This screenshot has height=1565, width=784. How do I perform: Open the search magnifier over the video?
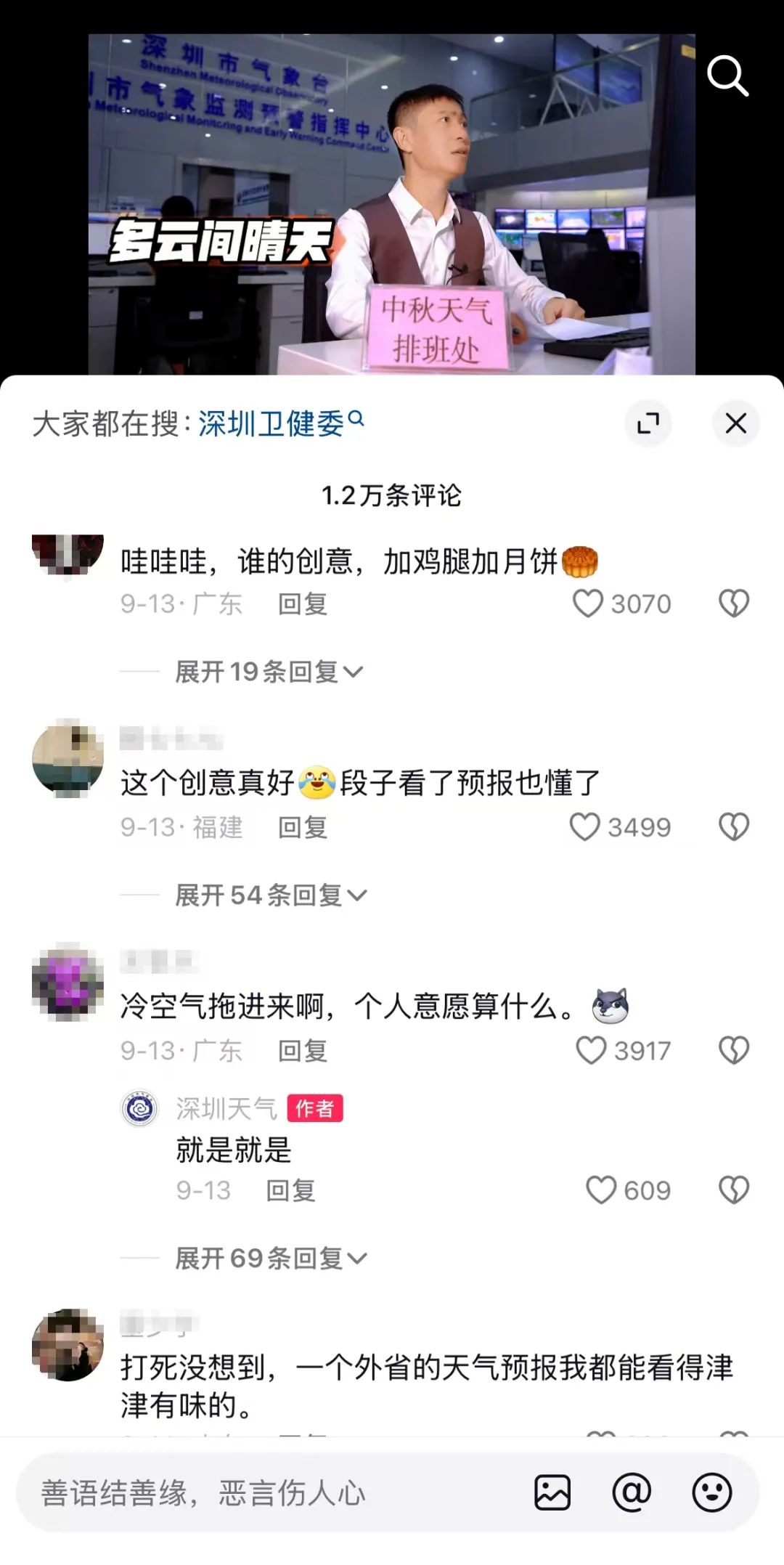coord(727,76)
